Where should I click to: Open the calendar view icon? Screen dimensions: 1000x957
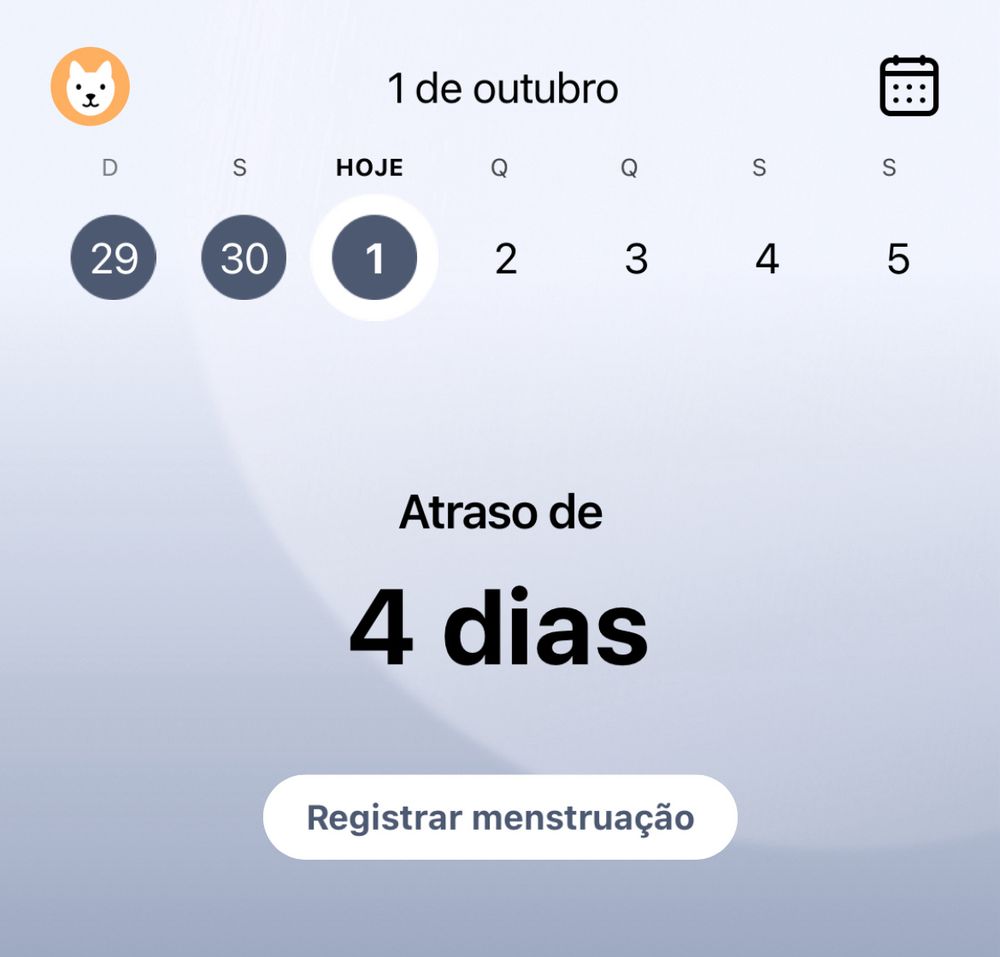point(908,87)
